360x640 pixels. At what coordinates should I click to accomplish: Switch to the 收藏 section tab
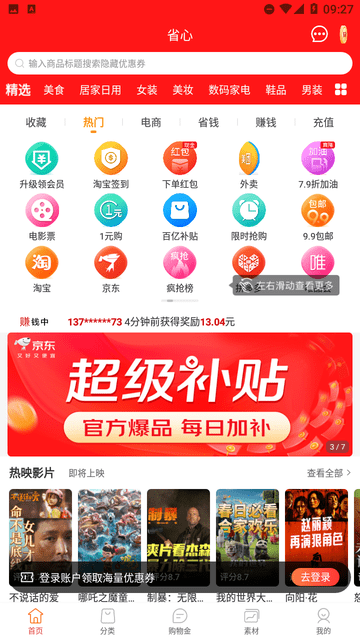36,122
